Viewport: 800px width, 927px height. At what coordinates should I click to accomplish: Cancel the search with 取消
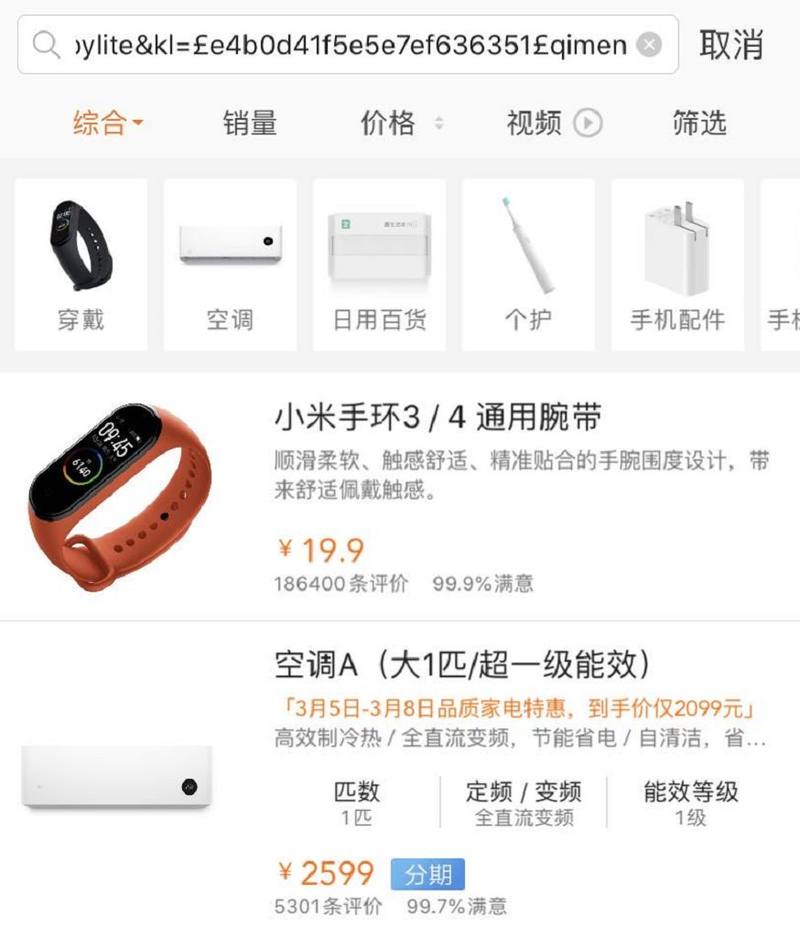[731, 45]
